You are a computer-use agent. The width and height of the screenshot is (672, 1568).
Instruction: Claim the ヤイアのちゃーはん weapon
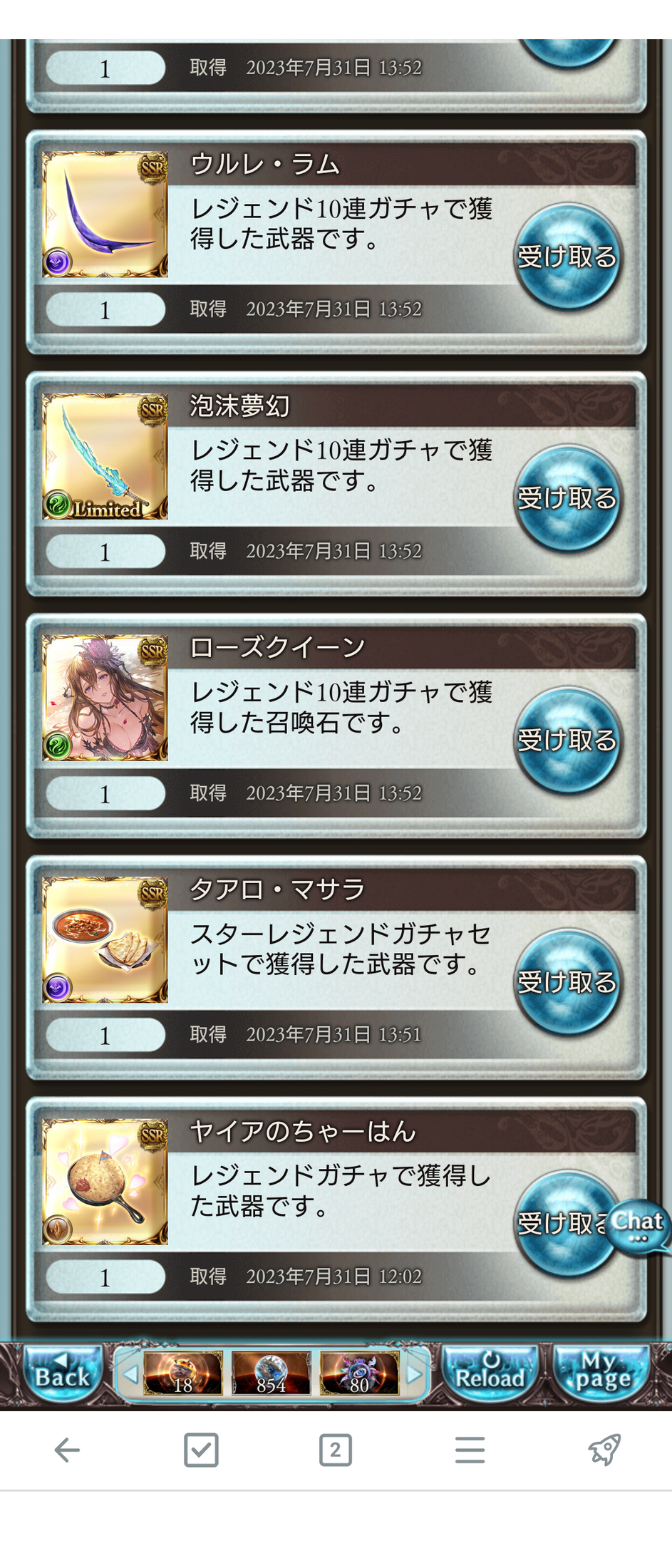(556, 1224)
